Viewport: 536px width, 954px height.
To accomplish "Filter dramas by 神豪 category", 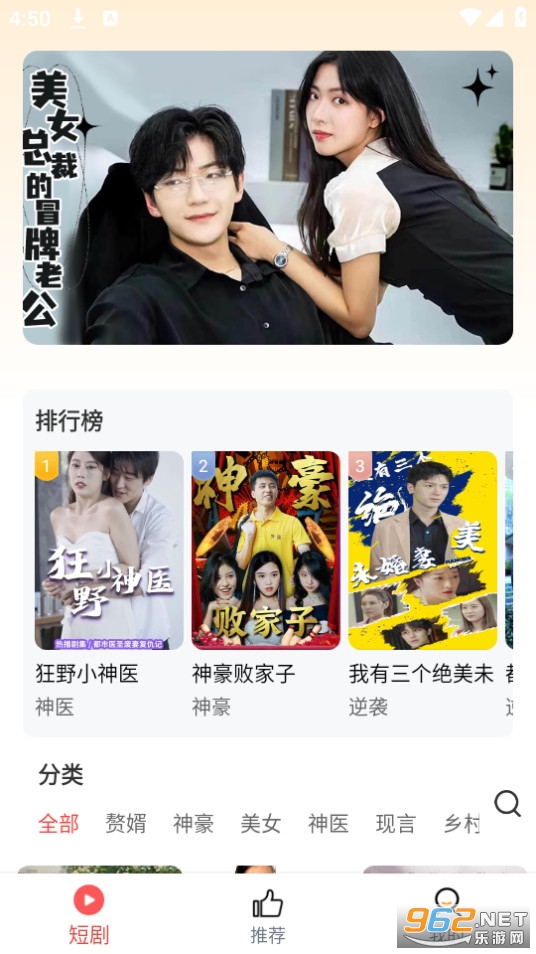I will [x=193, y=824].
